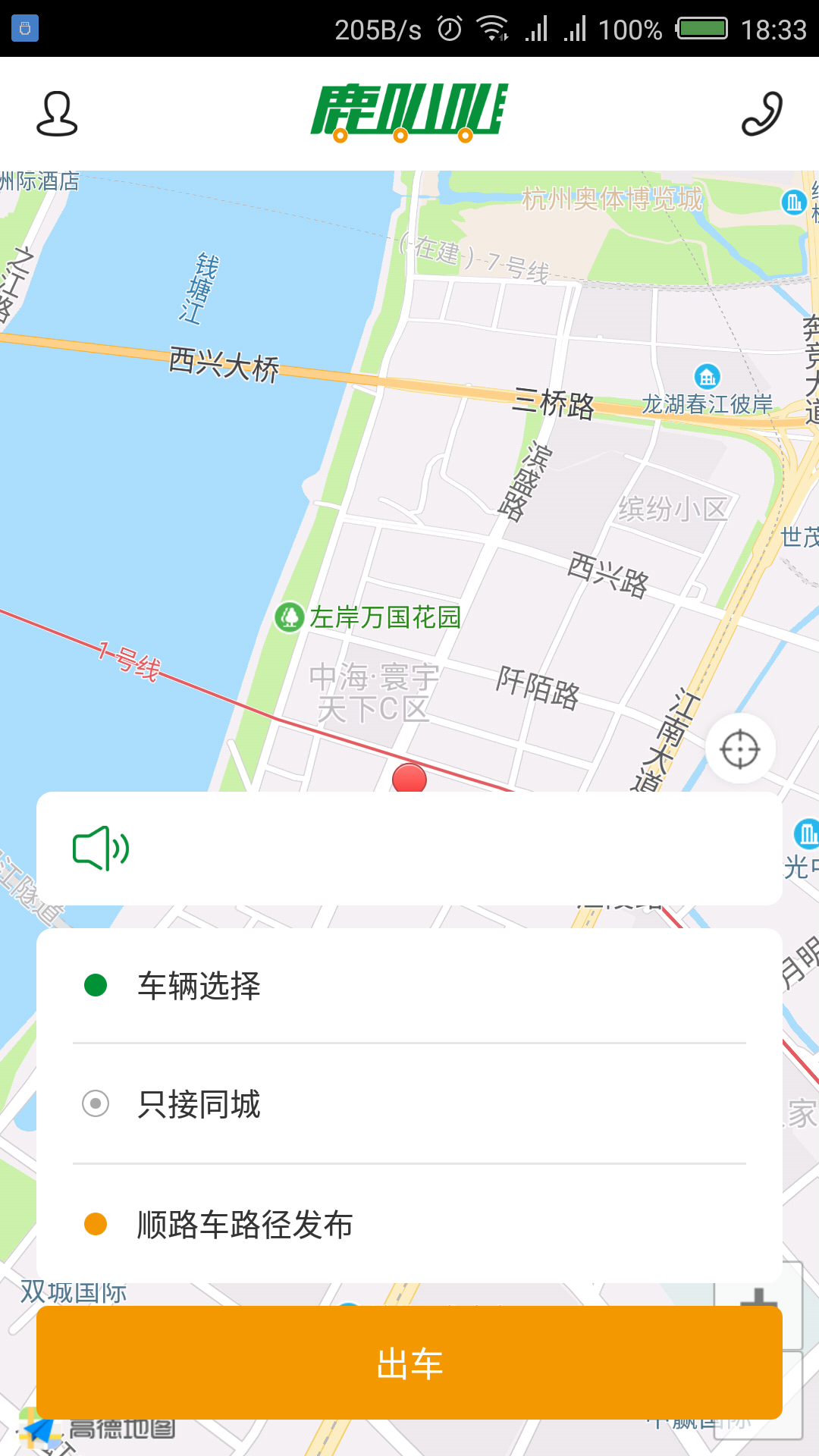Tap the speaker announcement icon

pos(102,848)
